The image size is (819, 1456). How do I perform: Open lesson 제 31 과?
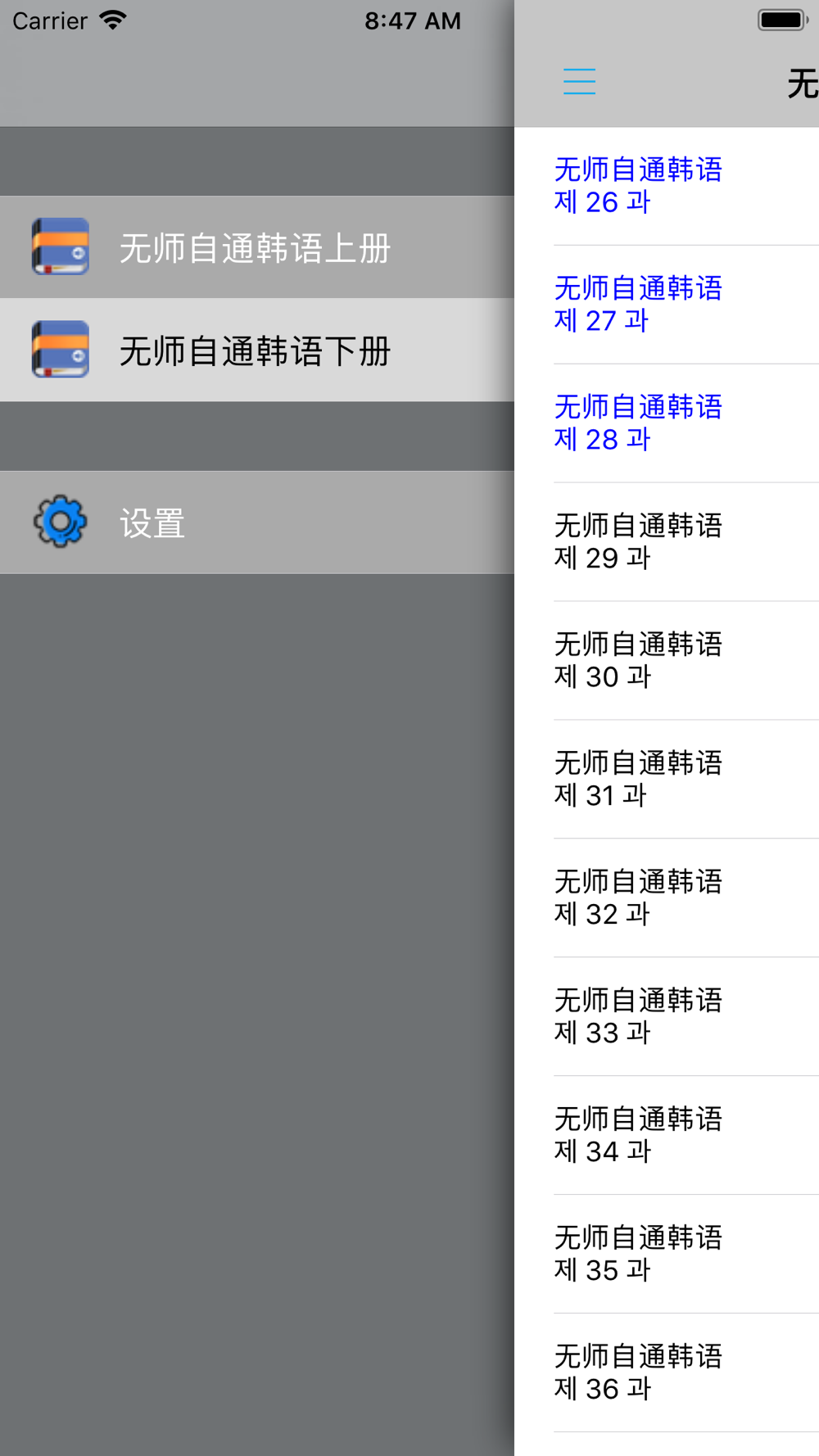coord(667,780)
